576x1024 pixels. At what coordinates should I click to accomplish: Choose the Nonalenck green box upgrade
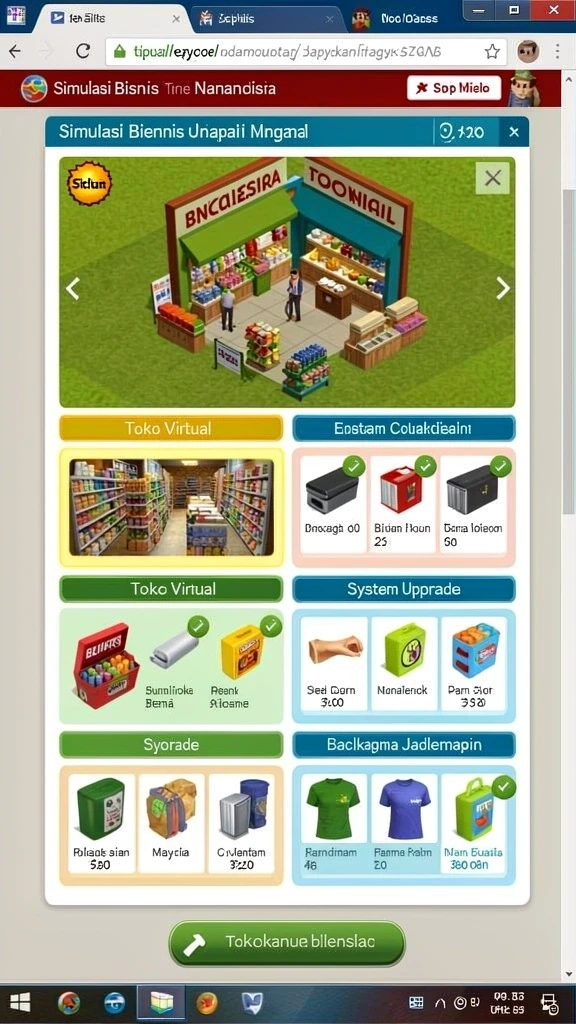(403, 664)
